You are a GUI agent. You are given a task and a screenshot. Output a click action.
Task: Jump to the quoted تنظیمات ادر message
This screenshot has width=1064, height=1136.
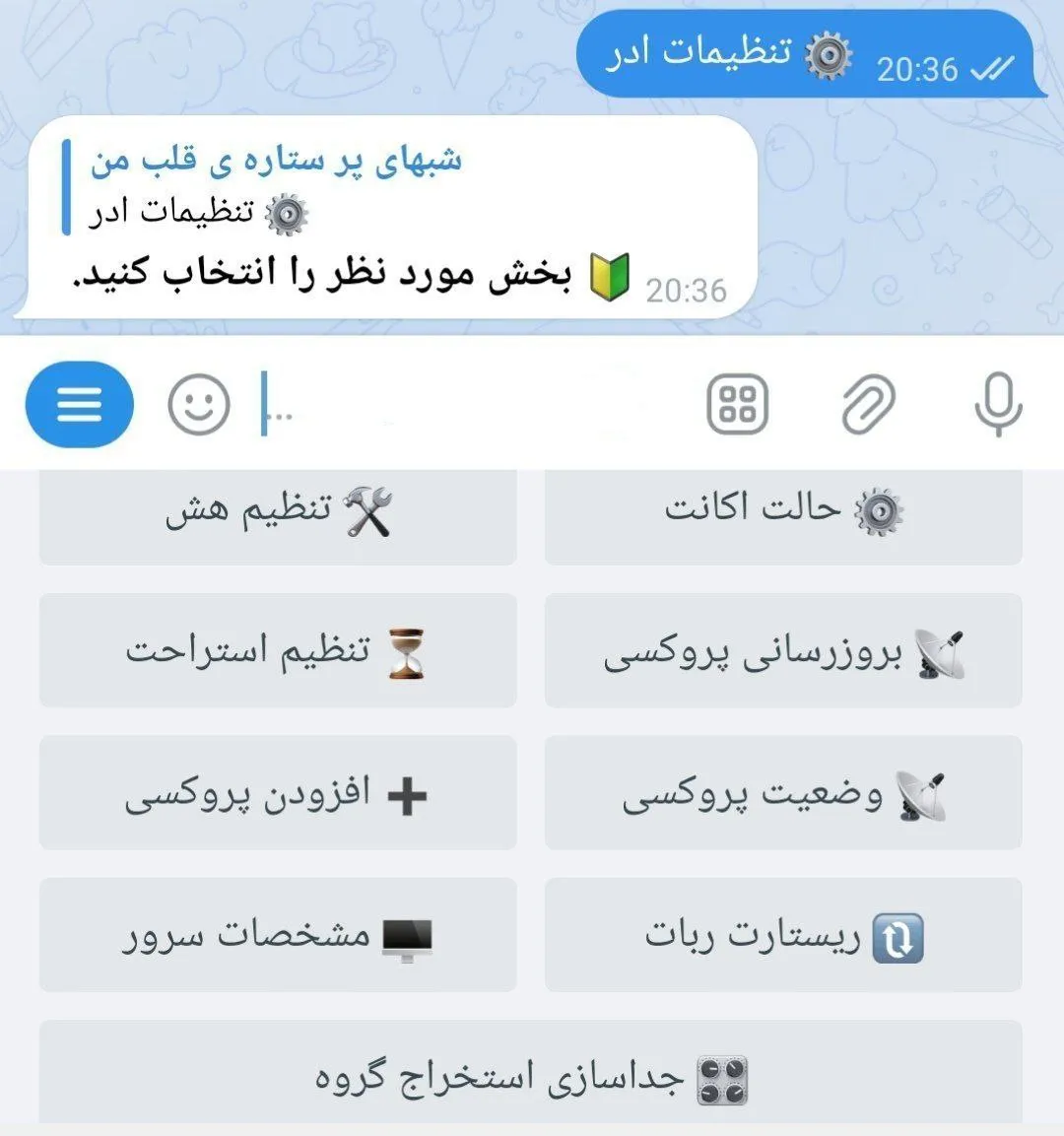[x=276, y=187]
